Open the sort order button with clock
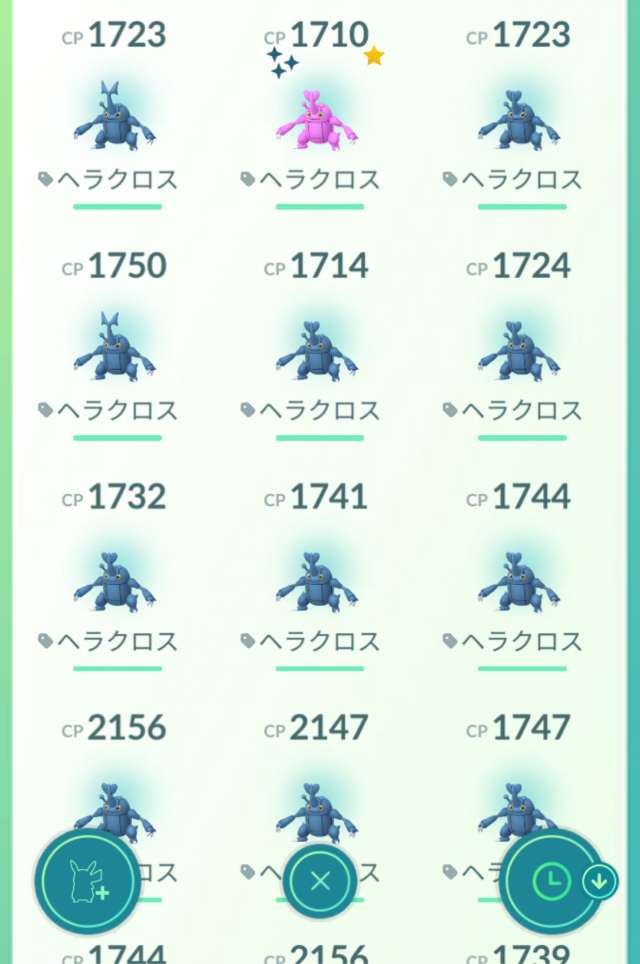This screenshot has width=640, height=964. tap(552, 881)
